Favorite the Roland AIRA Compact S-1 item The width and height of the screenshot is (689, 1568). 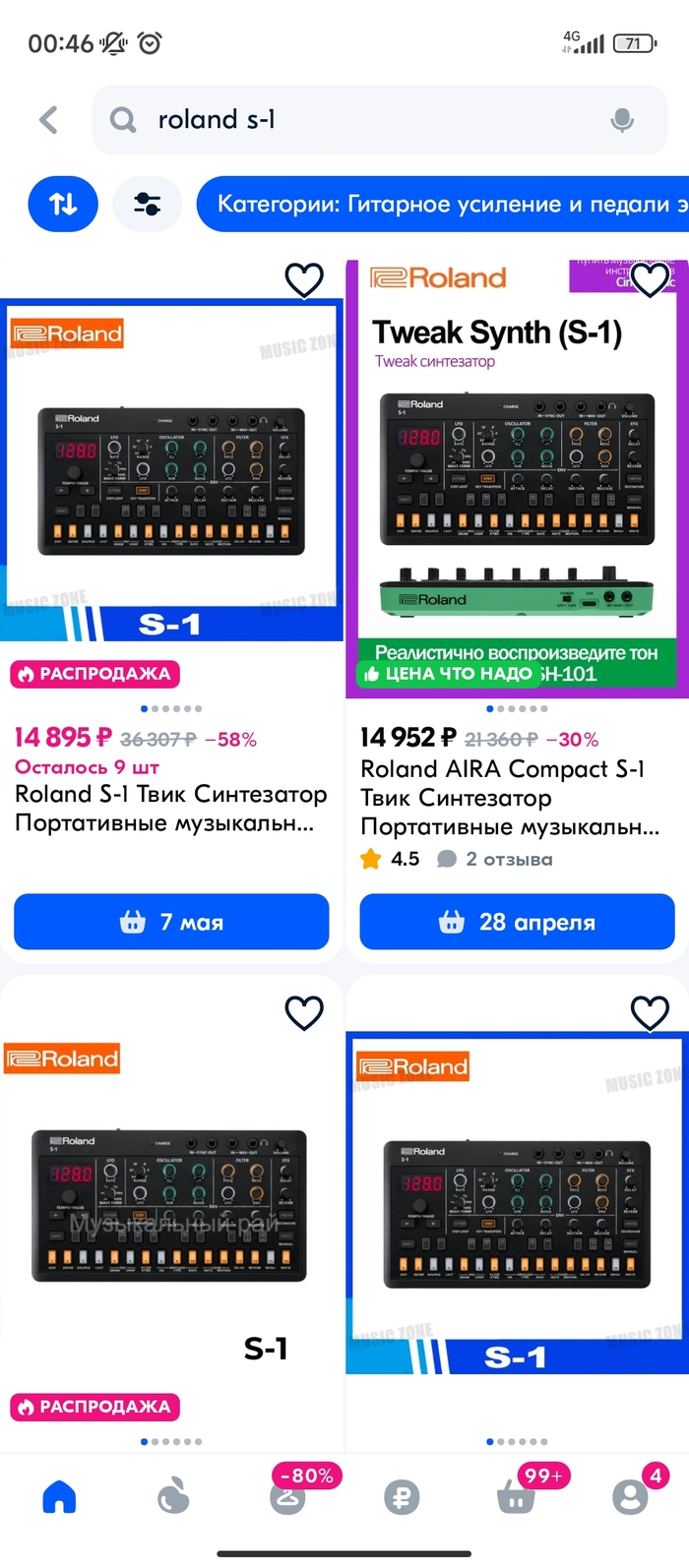(x=650, y=280)
